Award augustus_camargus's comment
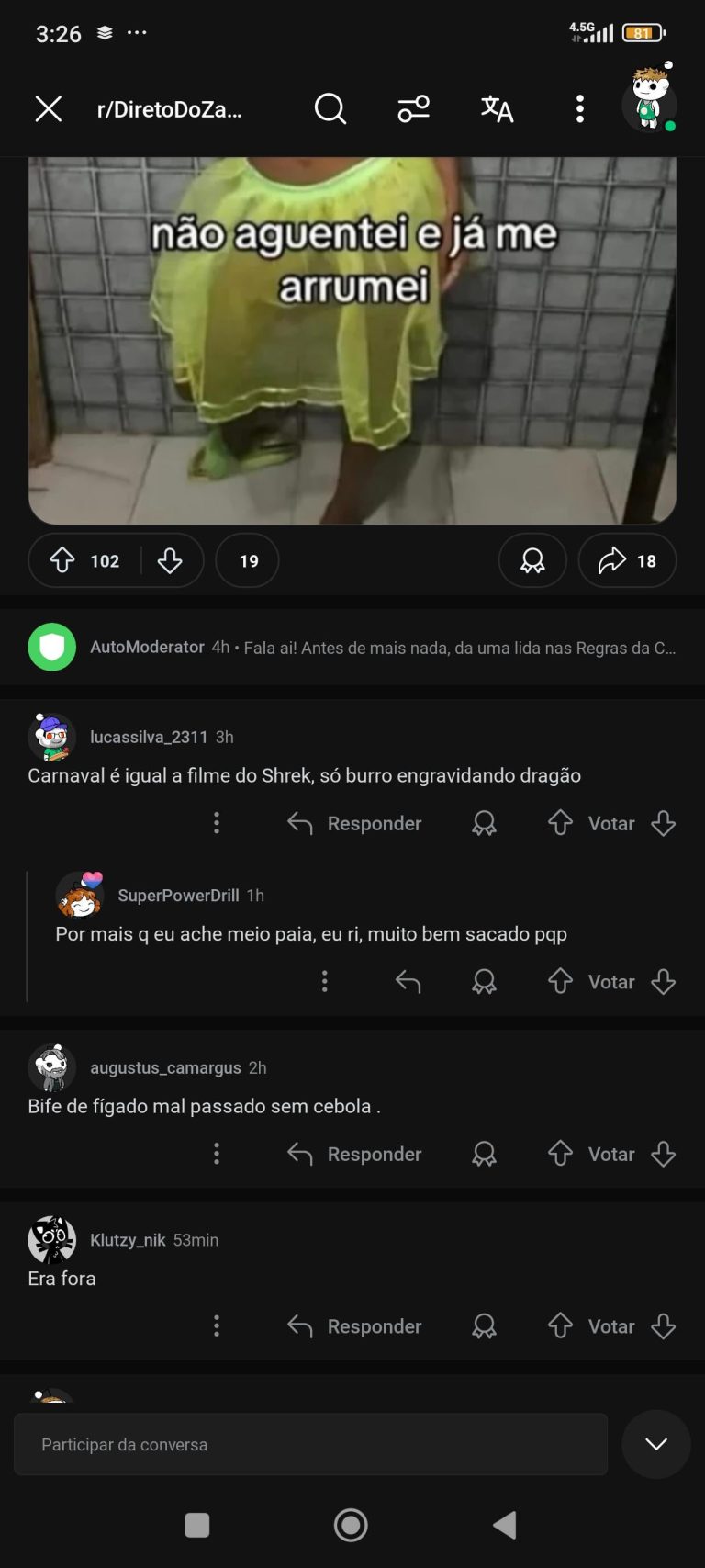 (x=484, y=1155)
